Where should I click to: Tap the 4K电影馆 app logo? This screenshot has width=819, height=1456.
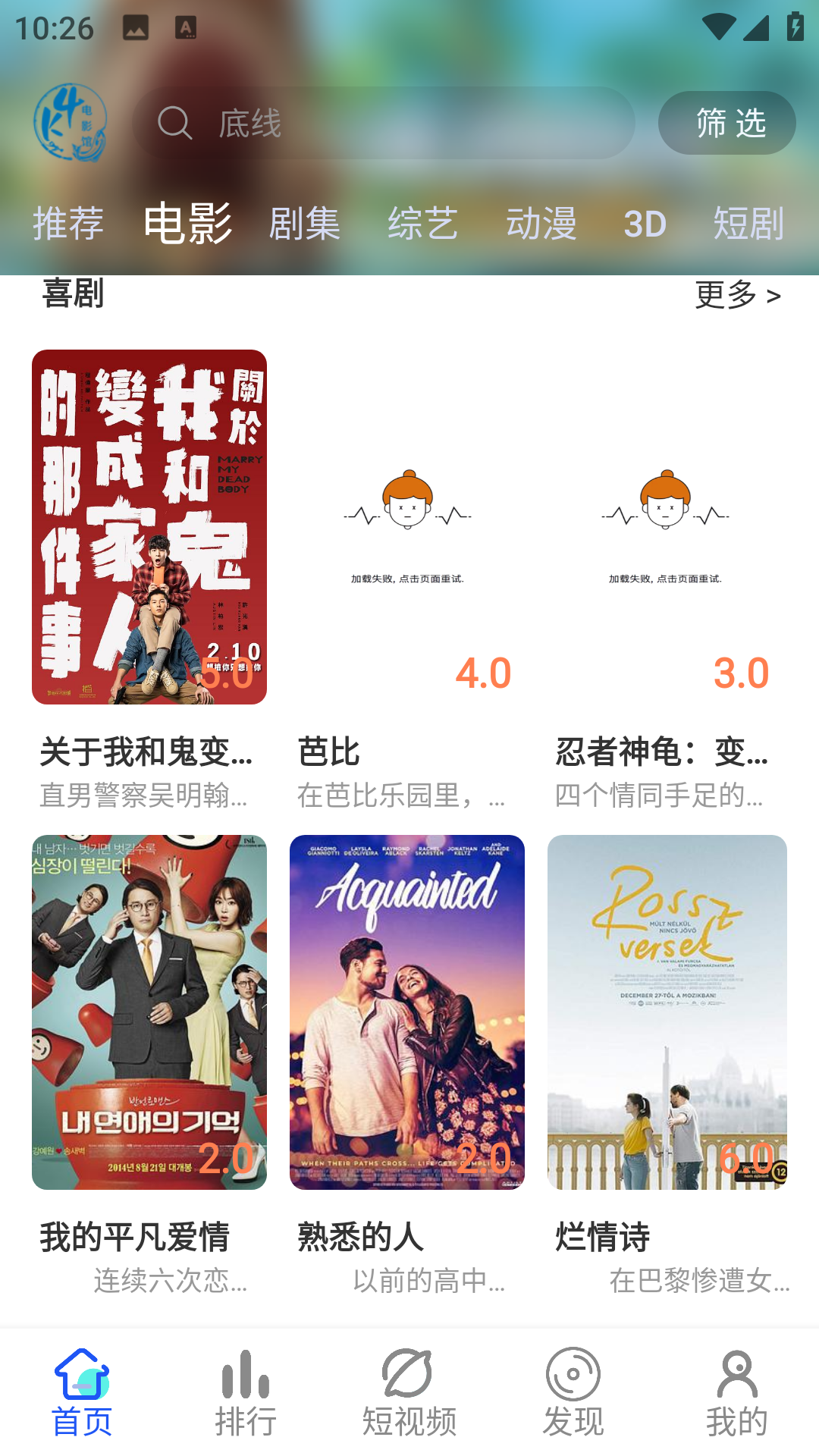(71, 121)
